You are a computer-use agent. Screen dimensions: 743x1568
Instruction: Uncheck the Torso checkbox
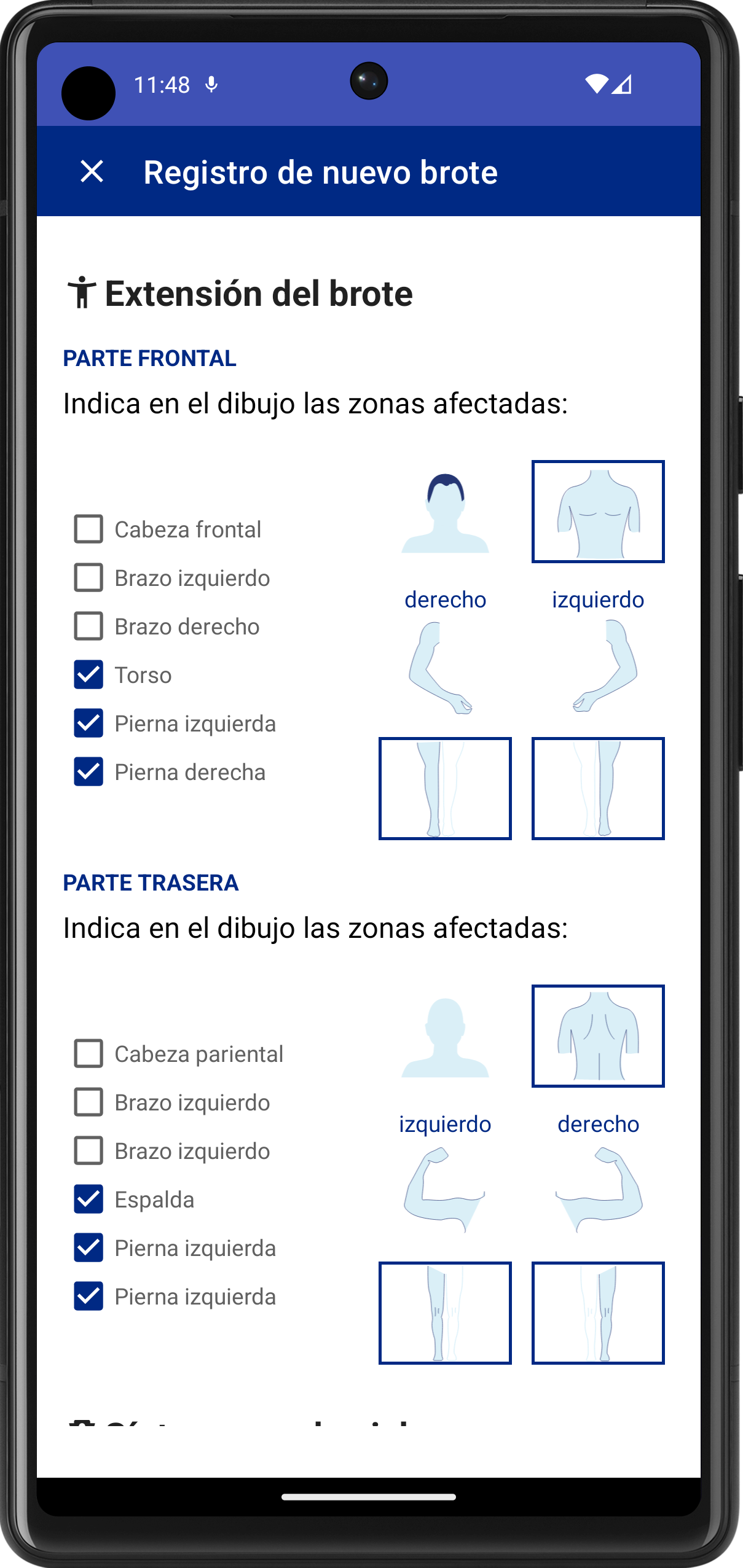point(88,675)
